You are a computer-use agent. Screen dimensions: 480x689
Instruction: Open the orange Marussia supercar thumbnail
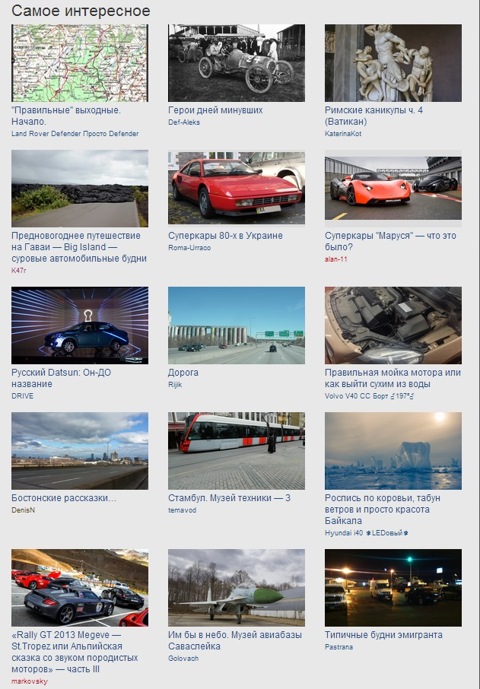tap(393, 188)
